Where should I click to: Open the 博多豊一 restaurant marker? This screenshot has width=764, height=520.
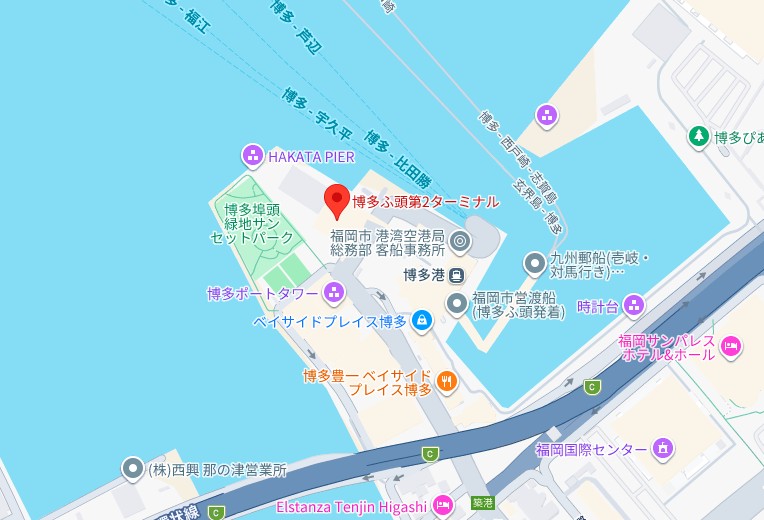[x=446, y=379]
